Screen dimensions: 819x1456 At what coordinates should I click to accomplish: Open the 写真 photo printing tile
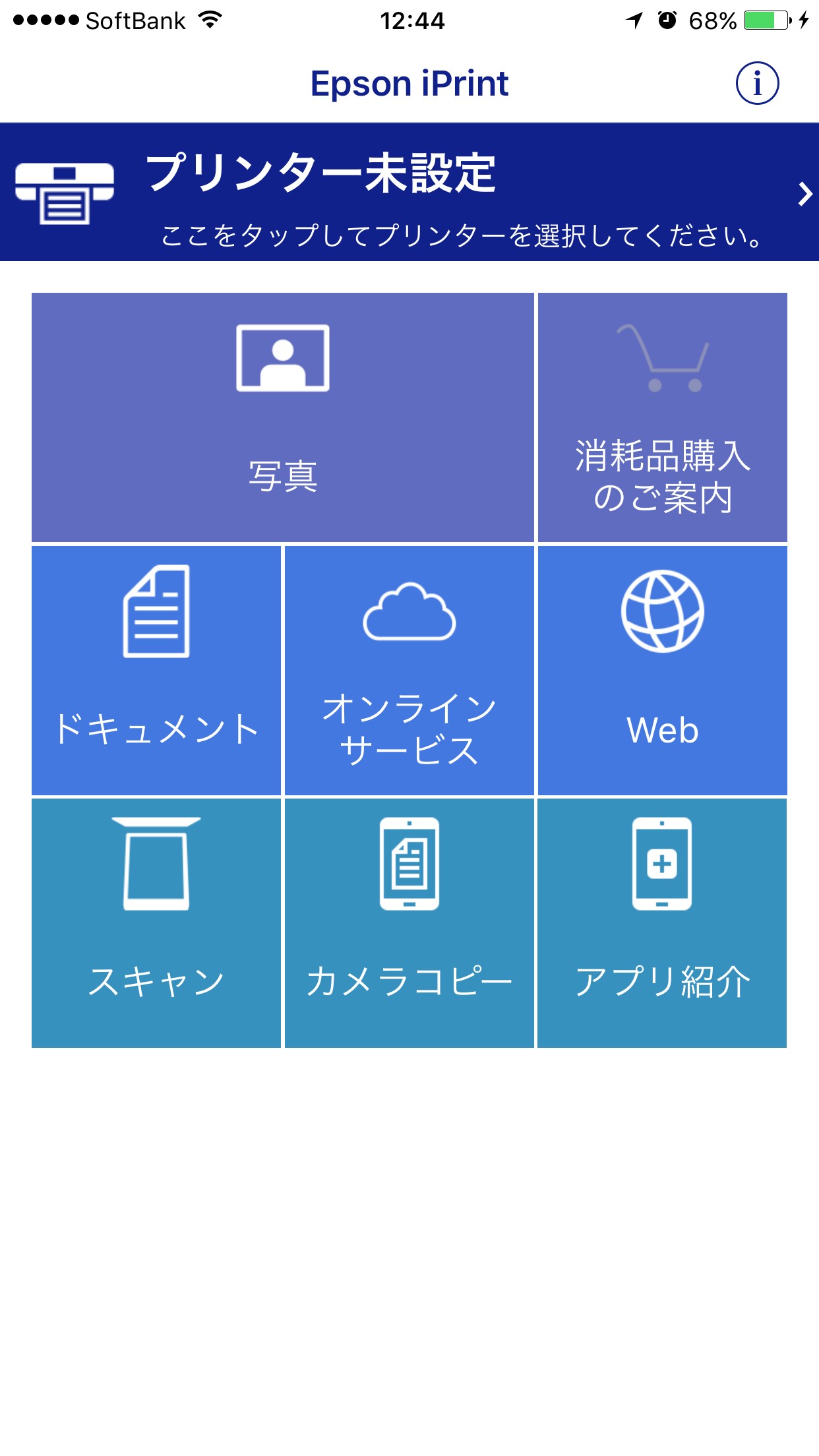pos(282,417)
